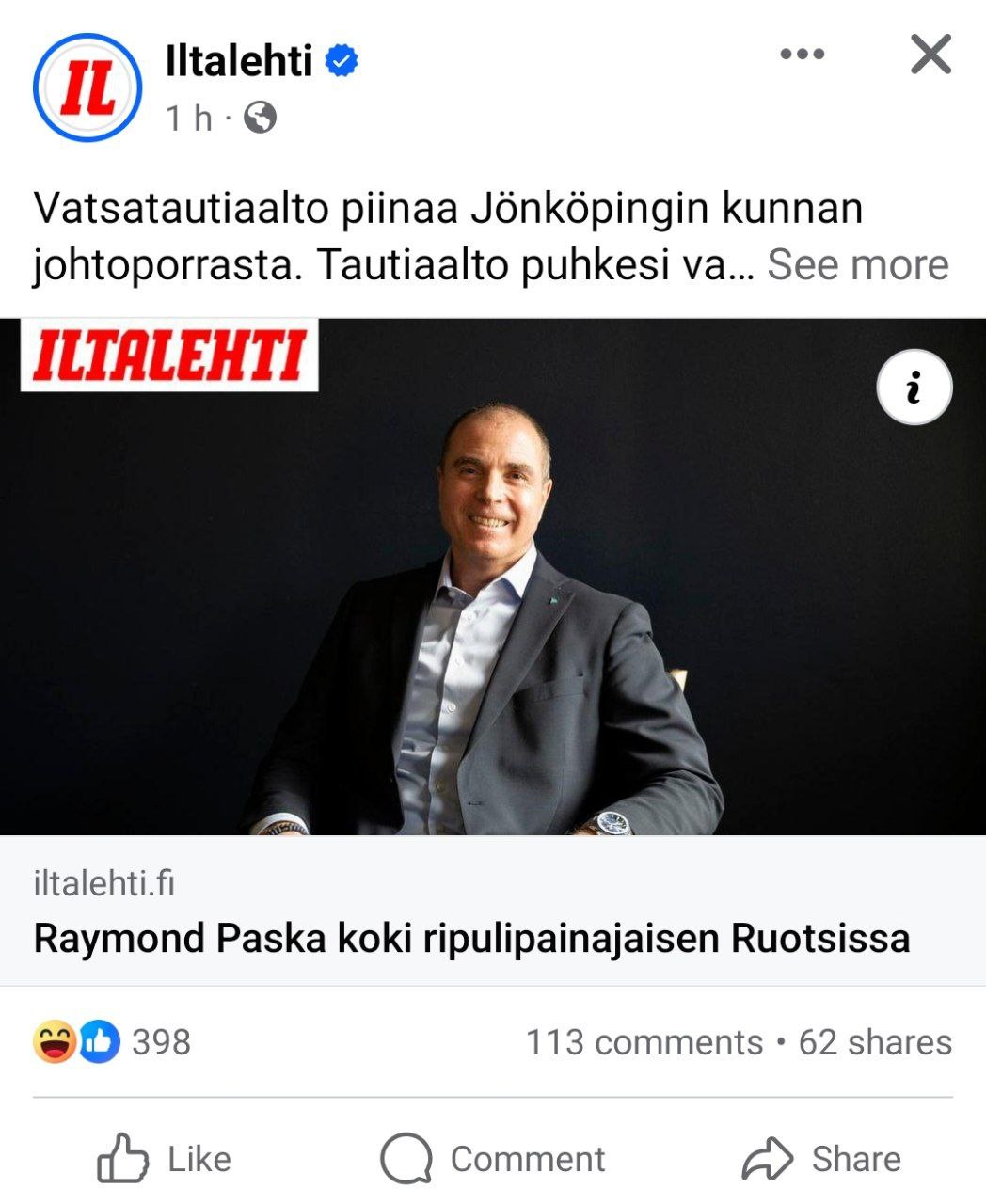Expand the post text with See more
The image size is (986, 1204).
click(x=857, y=265)
